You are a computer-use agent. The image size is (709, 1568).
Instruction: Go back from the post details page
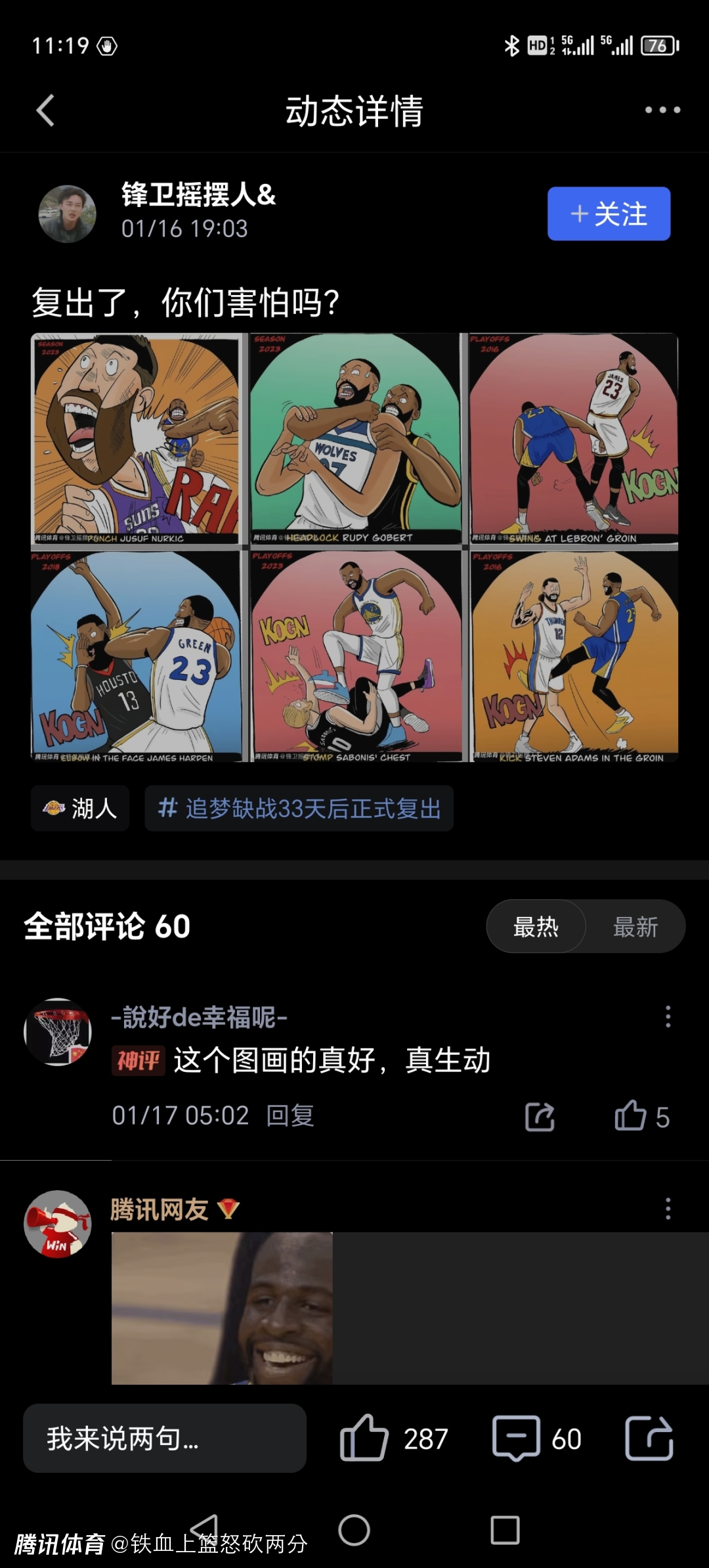[x=45, y=110]
